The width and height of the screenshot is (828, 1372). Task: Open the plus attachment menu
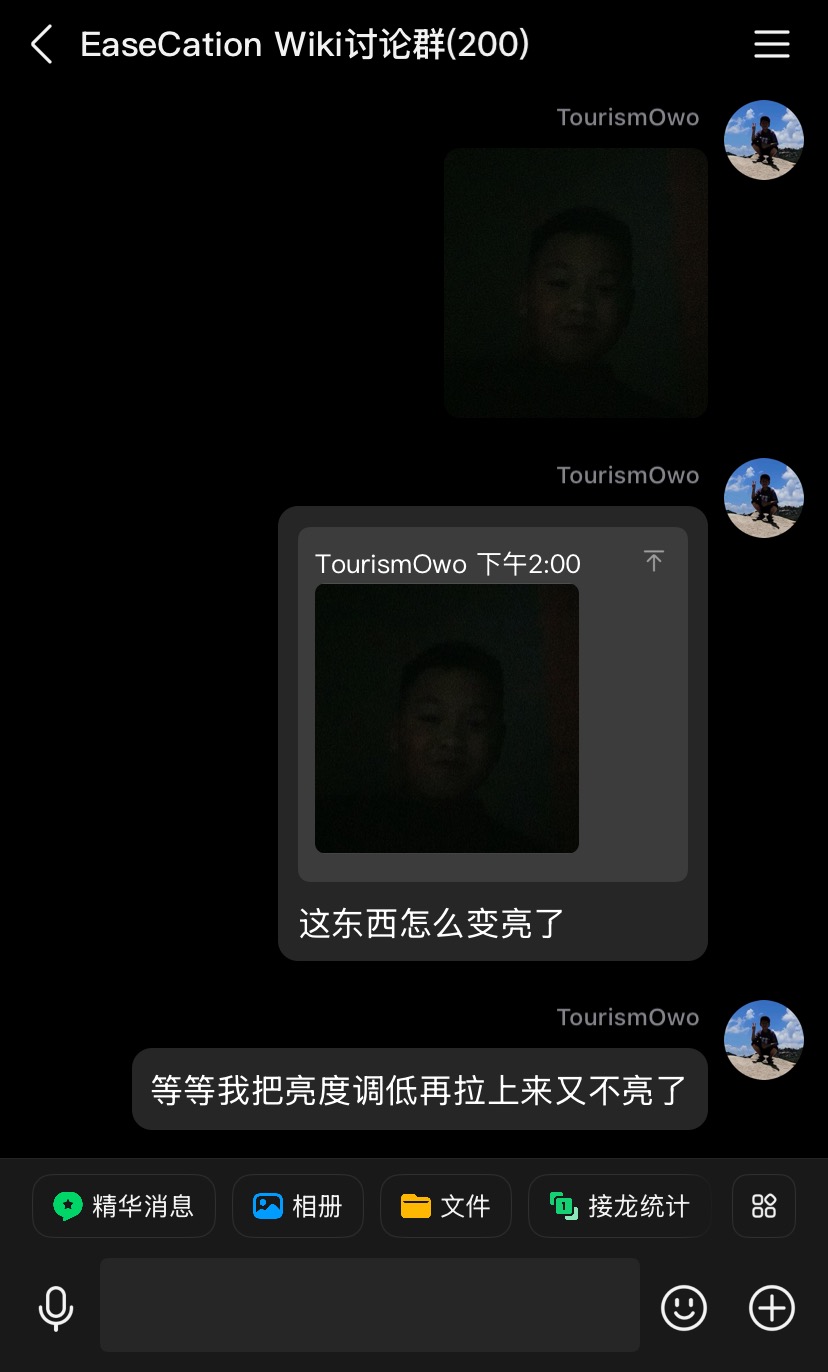tap(771, 1307)
